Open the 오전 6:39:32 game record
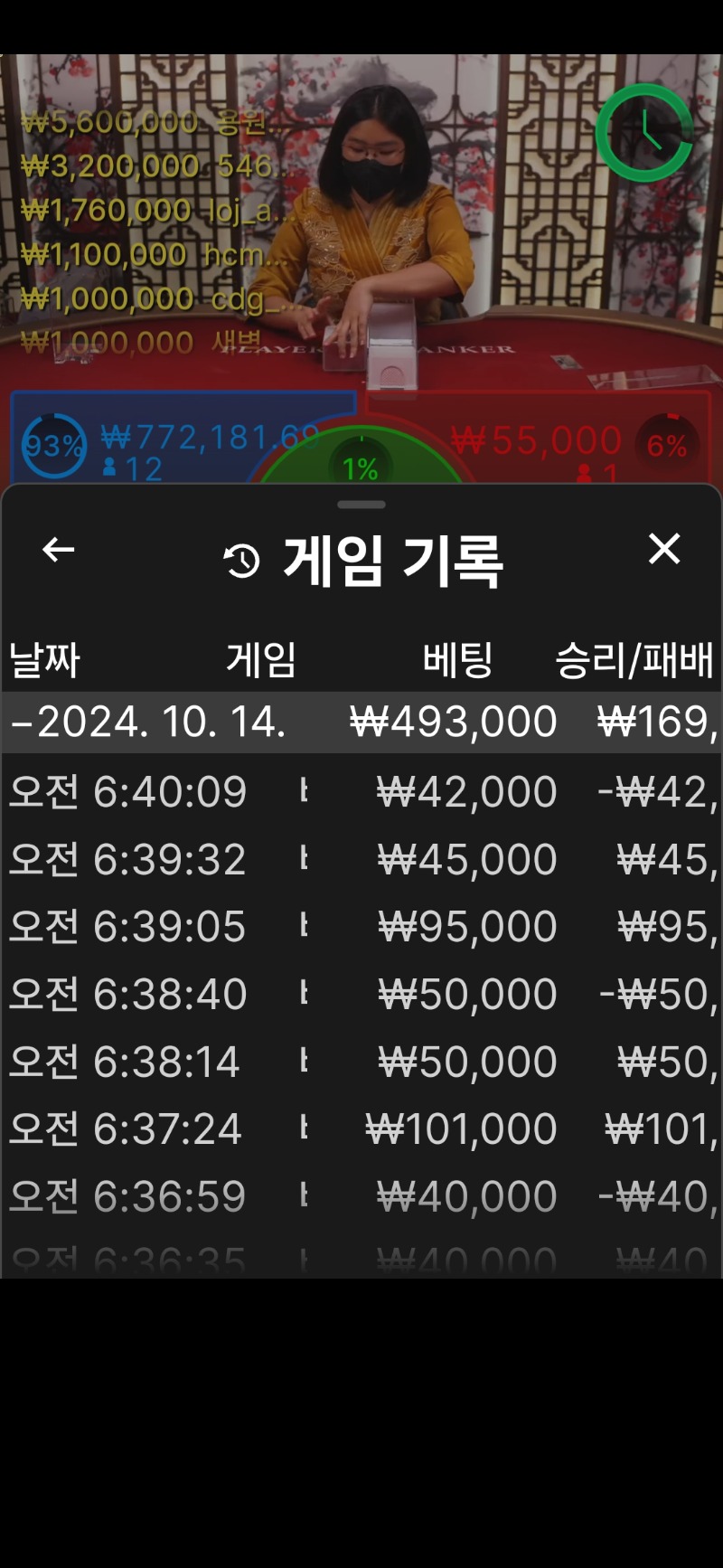723x1568 pixels. pyautogui.click(x=361, y=859)
